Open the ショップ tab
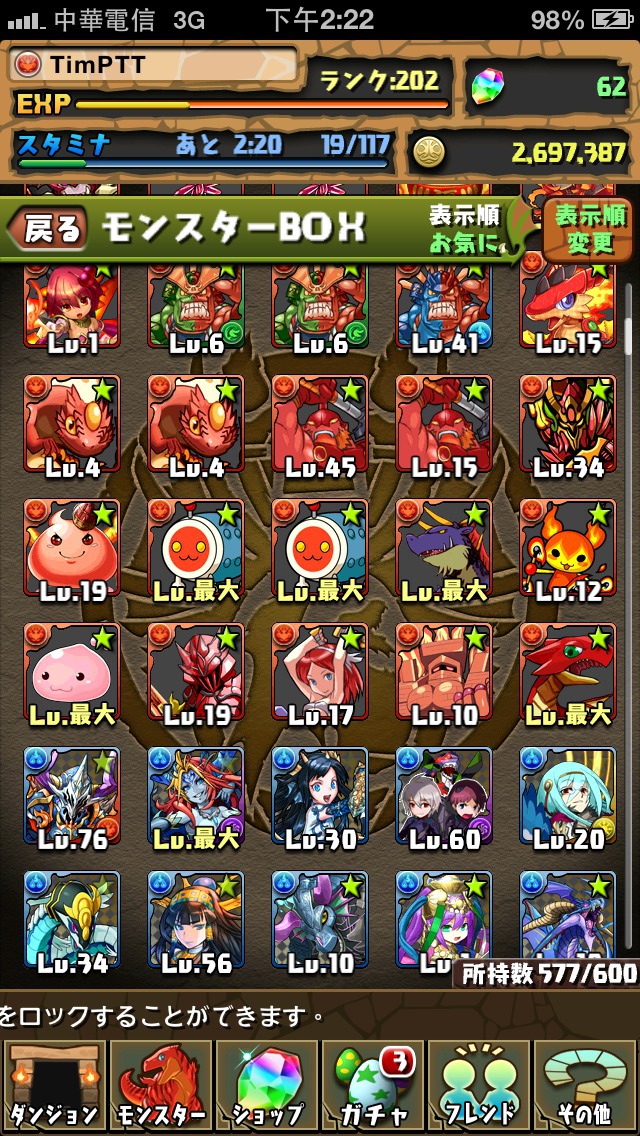Screen dimensions: 640x1136 pyautogui.click(x=268, y=1085)
